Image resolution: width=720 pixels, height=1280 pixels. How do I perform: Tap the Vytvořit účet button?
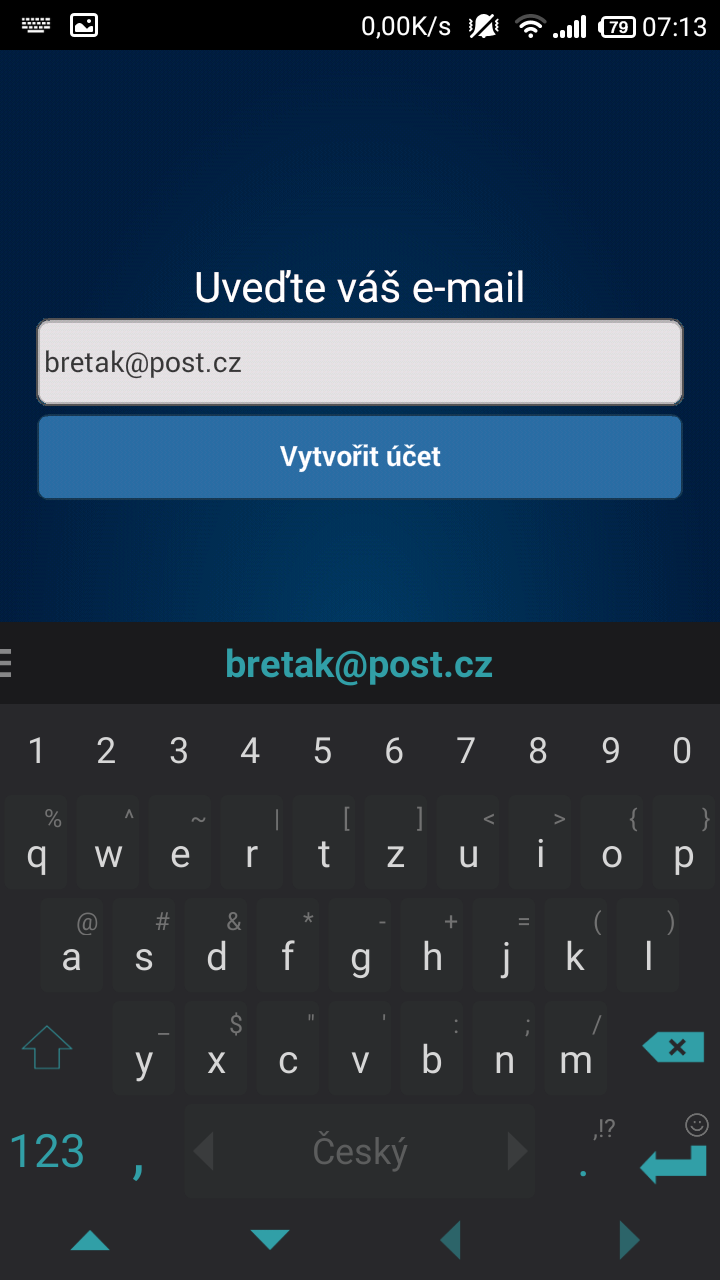pos(360,457)
